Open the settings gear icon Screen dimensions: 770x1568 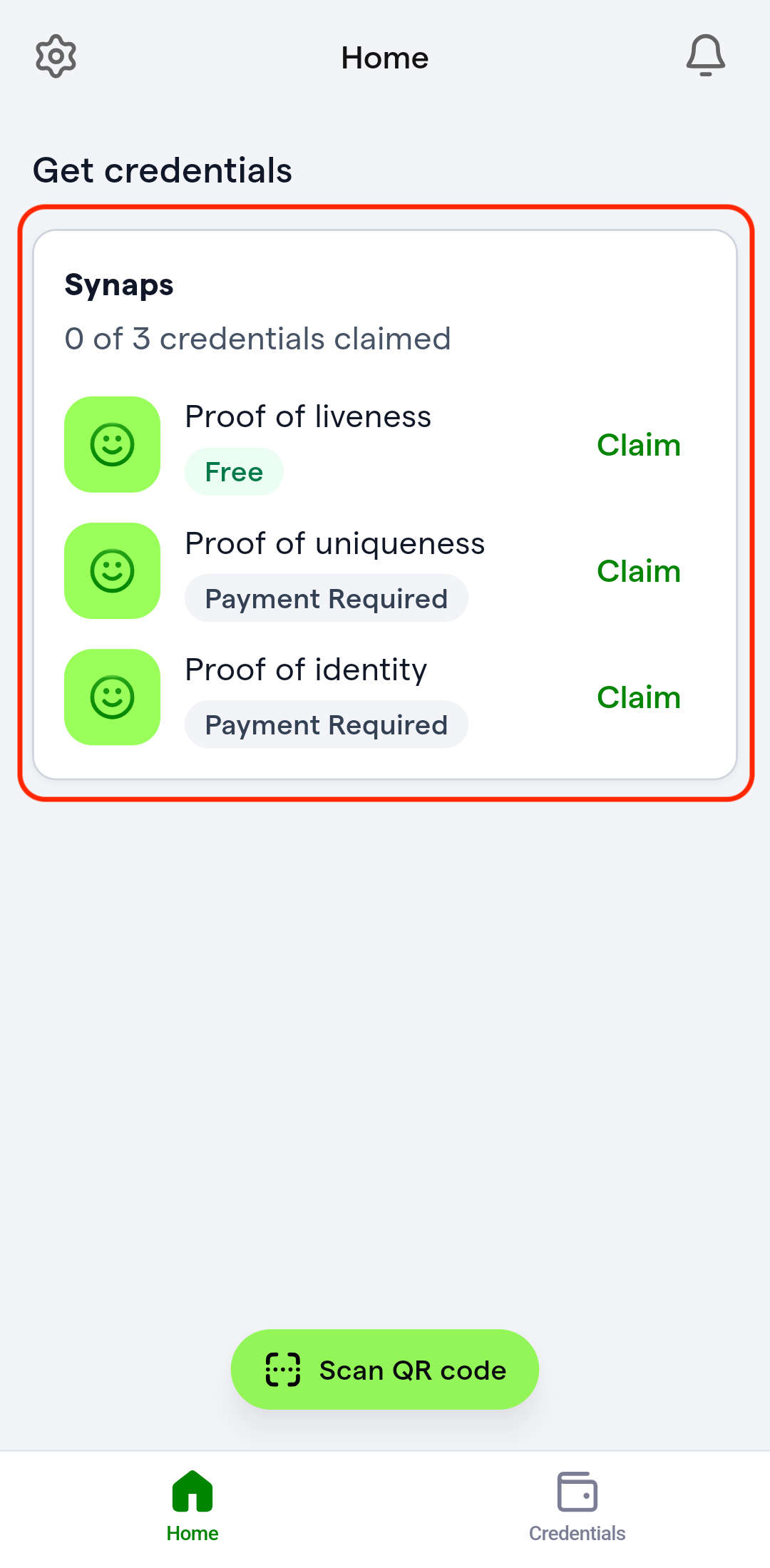pos(56,56)
